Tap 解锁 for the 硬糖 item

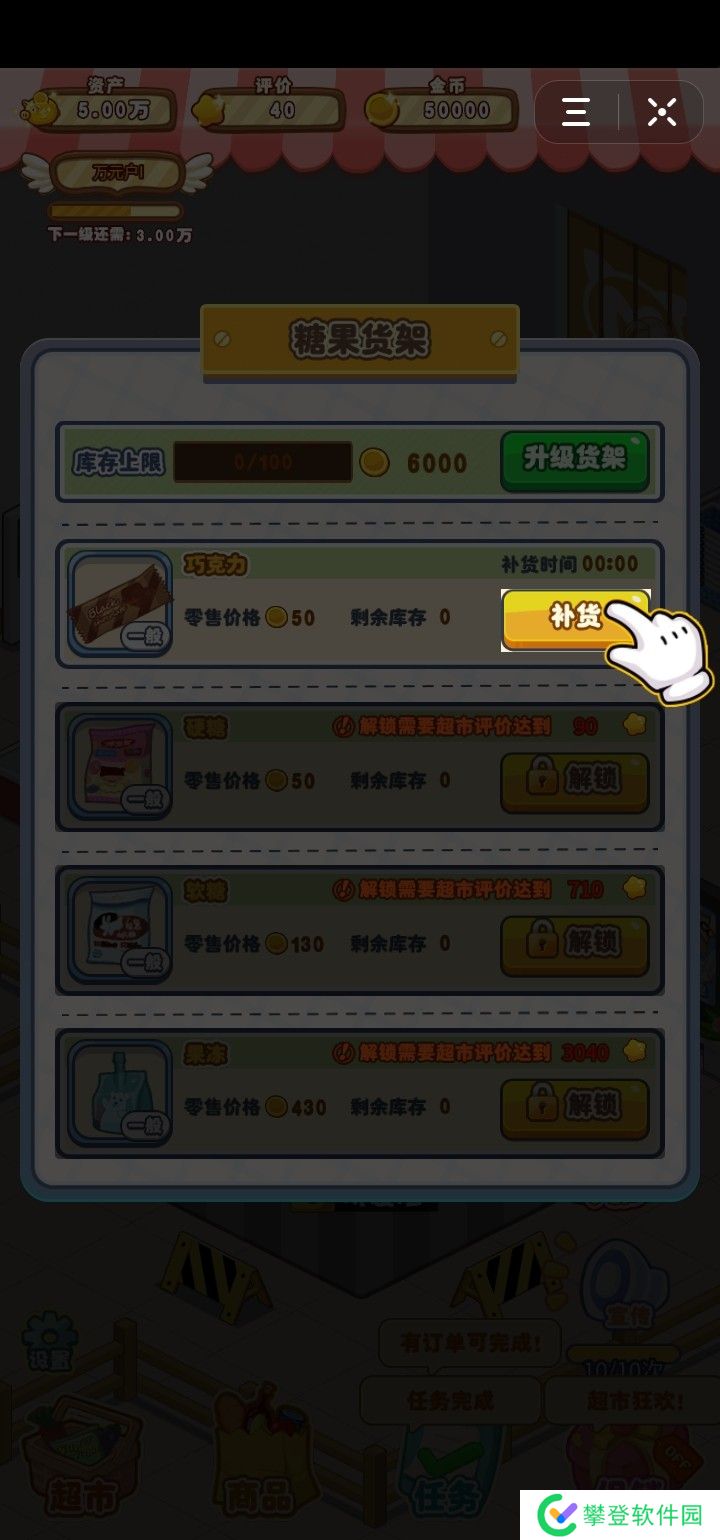coord(574,781)
